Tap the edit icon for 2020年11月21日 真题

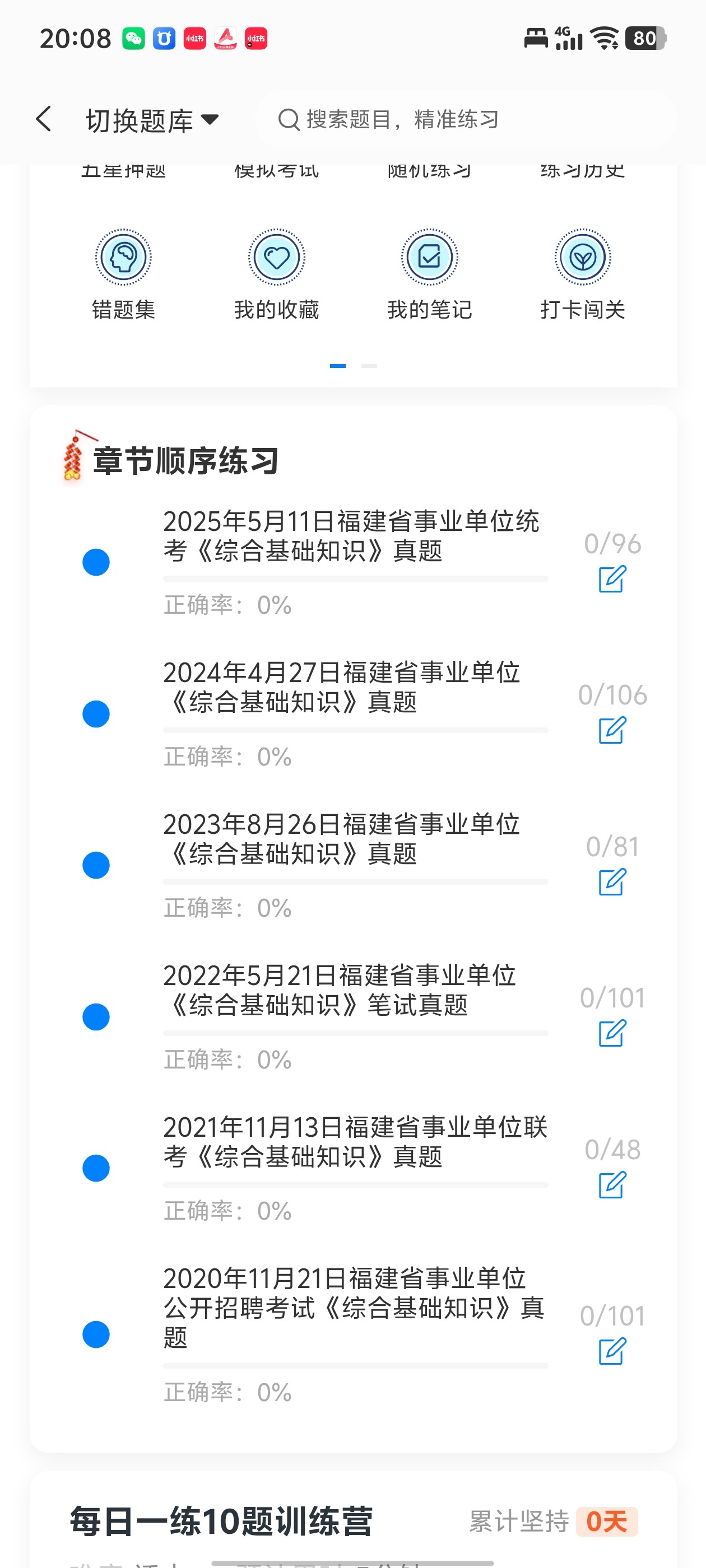pos(612,1351)
